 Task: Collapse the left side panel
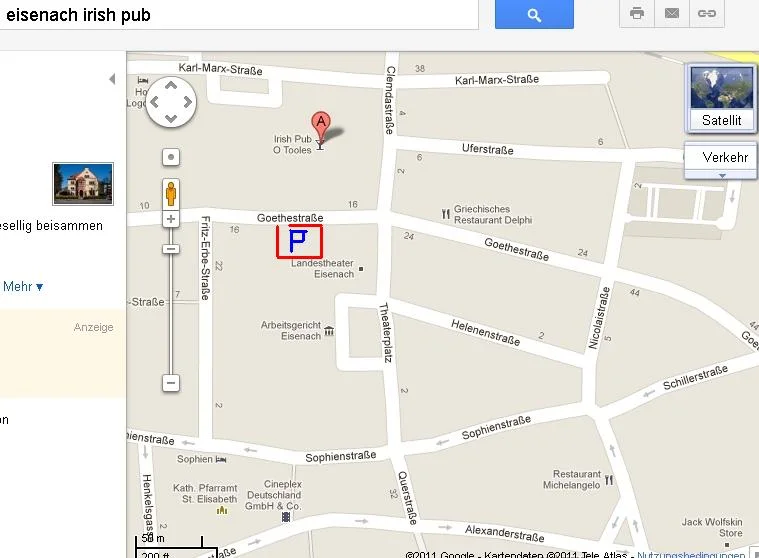[x=112, y=79]
